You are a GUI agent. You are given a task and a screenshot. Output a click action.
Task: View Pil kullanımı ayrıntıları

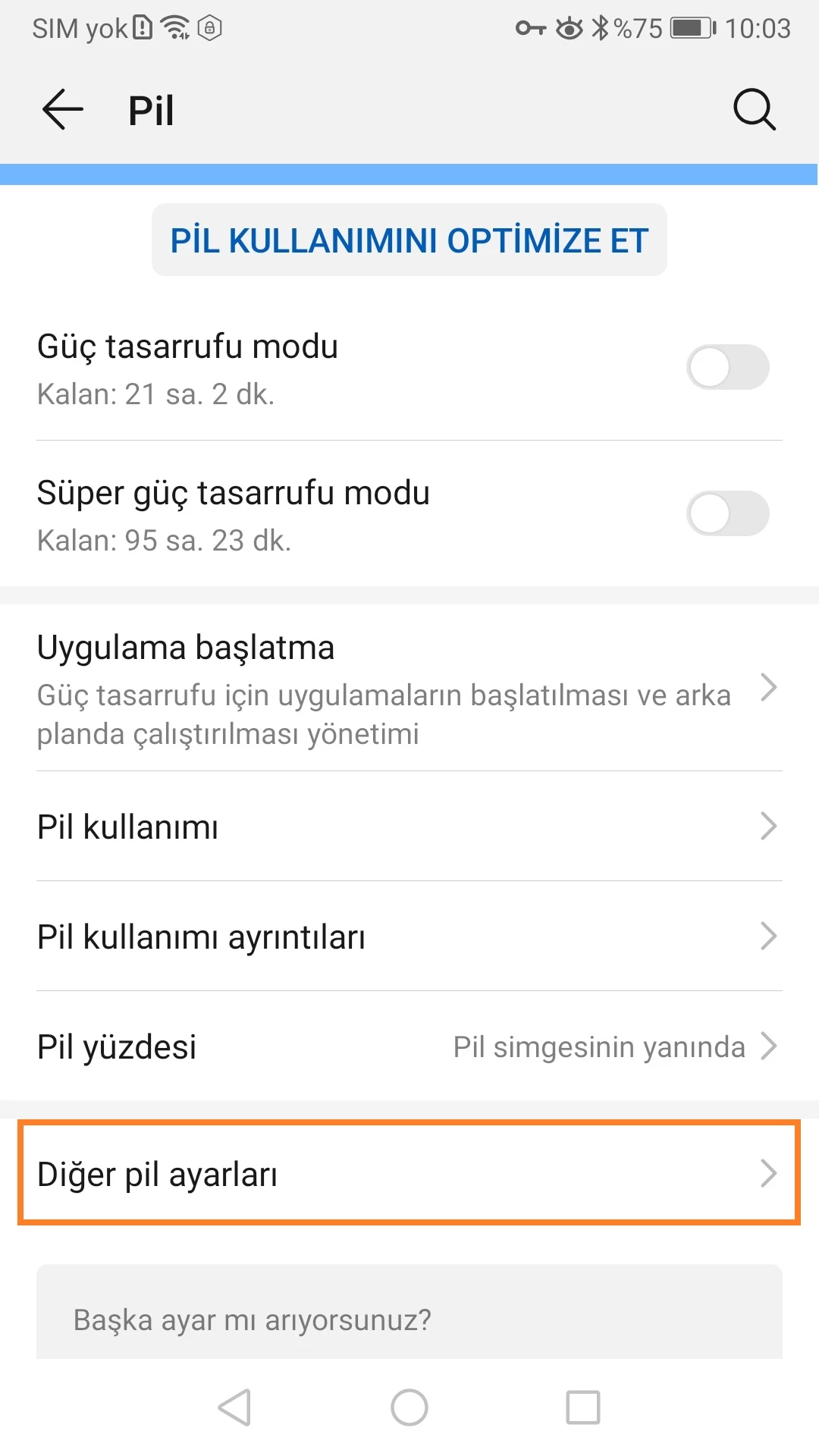pyautogui.click(x=409, y=937)
